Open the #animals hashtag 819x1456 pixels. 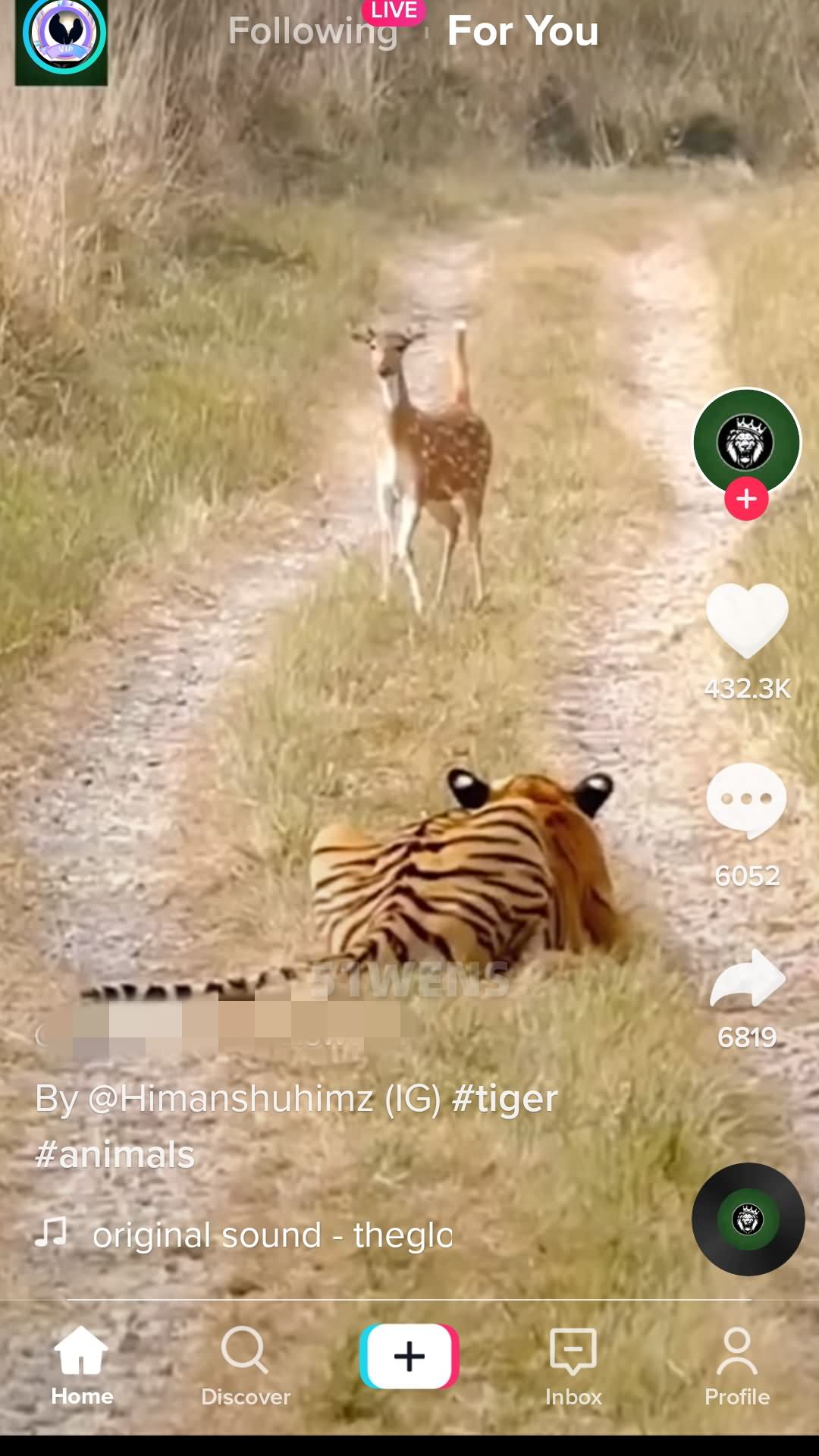(x=115, y=1155)
